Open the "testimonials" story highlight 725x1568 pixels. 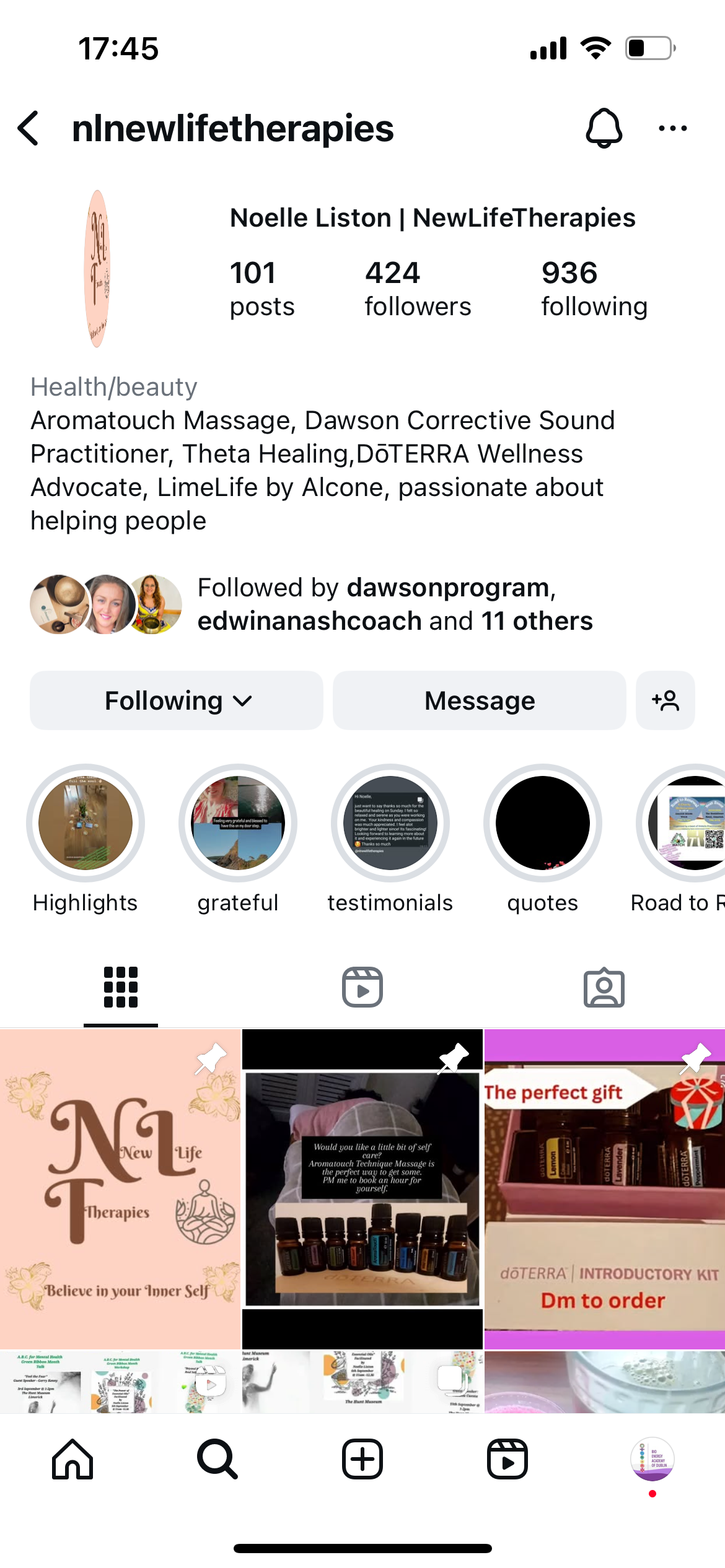tap(390, 838)
